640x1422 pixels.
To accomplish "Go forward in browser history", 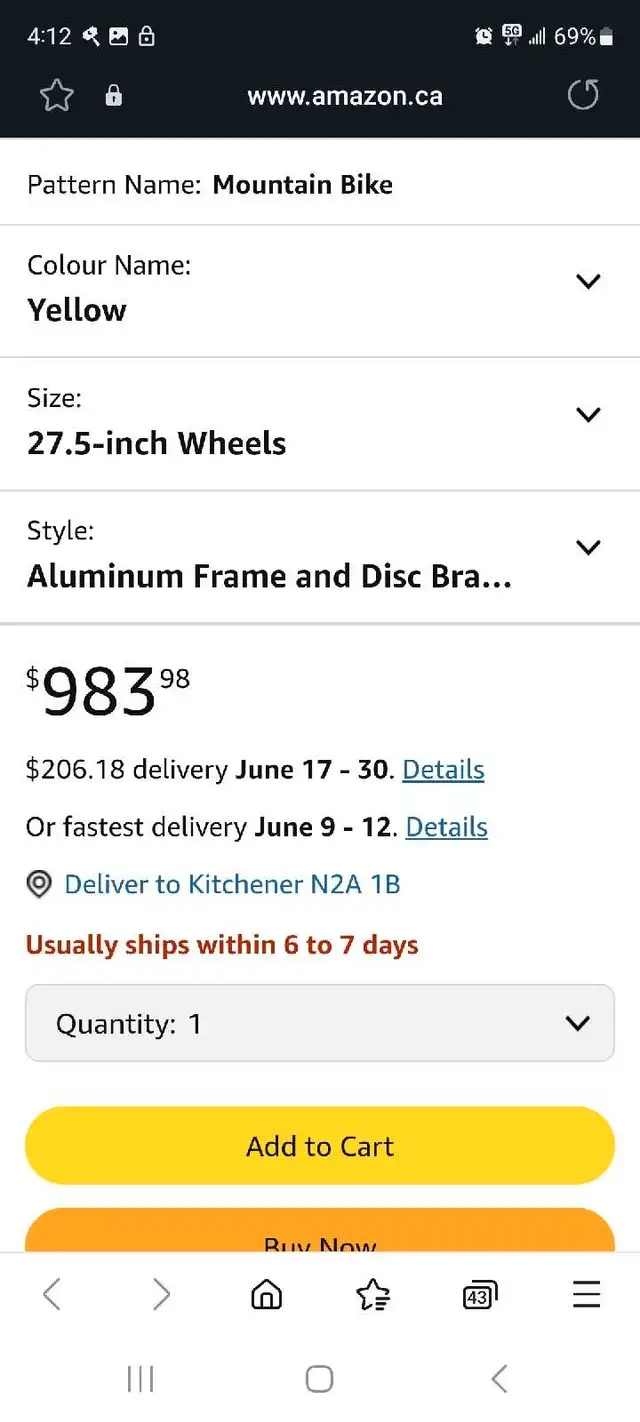I will click(x=161, y=1295).
